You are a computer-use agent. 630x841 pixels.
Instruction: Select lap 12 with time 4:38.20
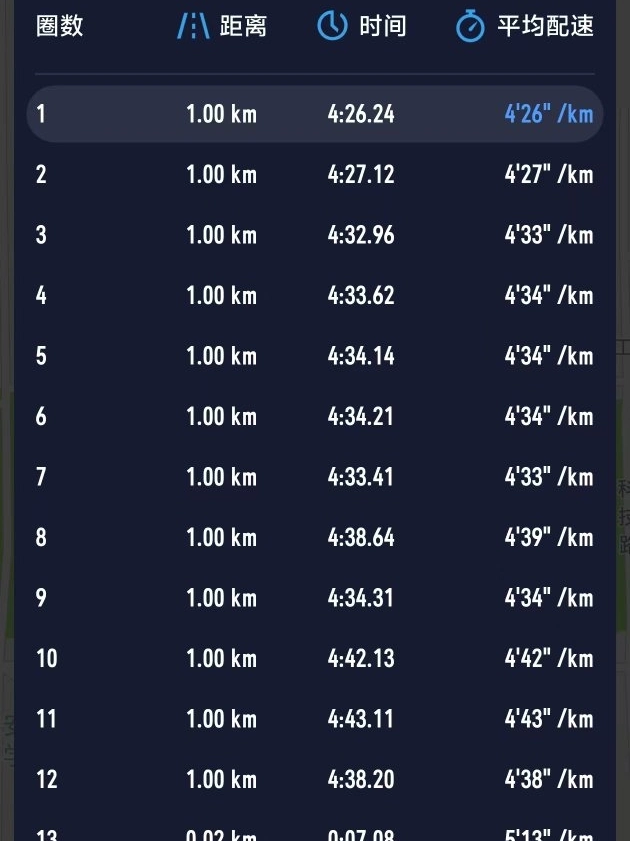315,779
